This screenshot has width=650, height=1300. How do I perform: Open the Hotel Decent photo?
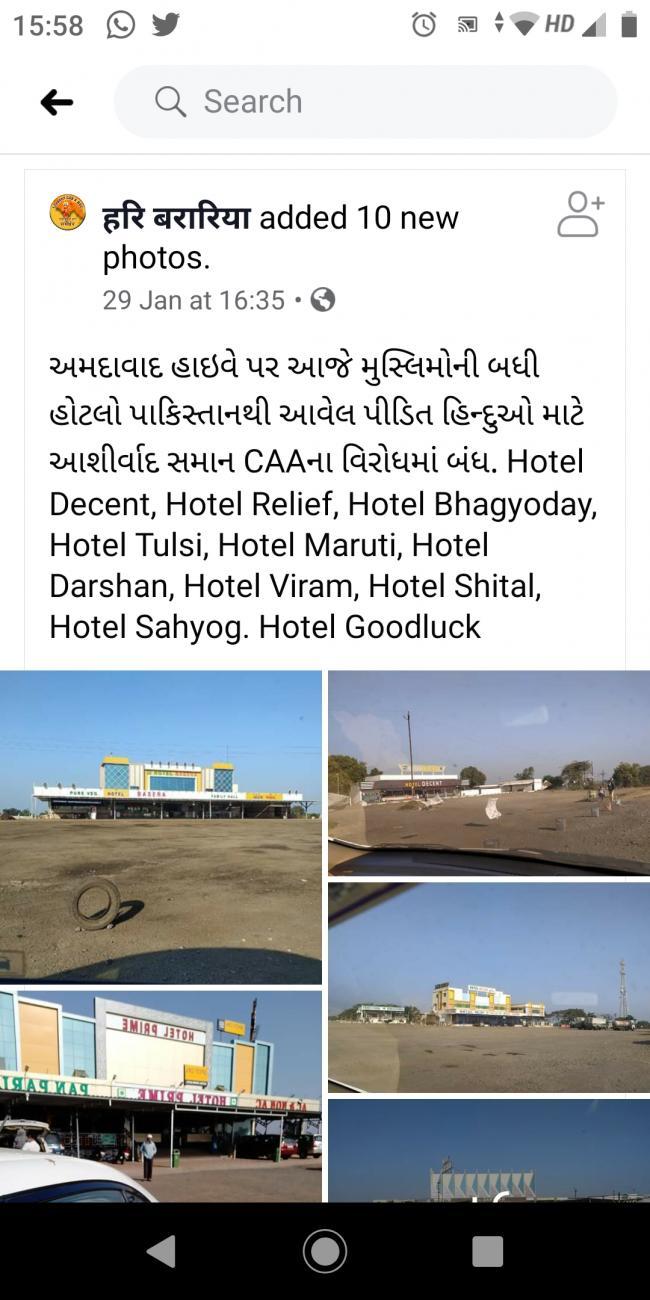[489, 773]
